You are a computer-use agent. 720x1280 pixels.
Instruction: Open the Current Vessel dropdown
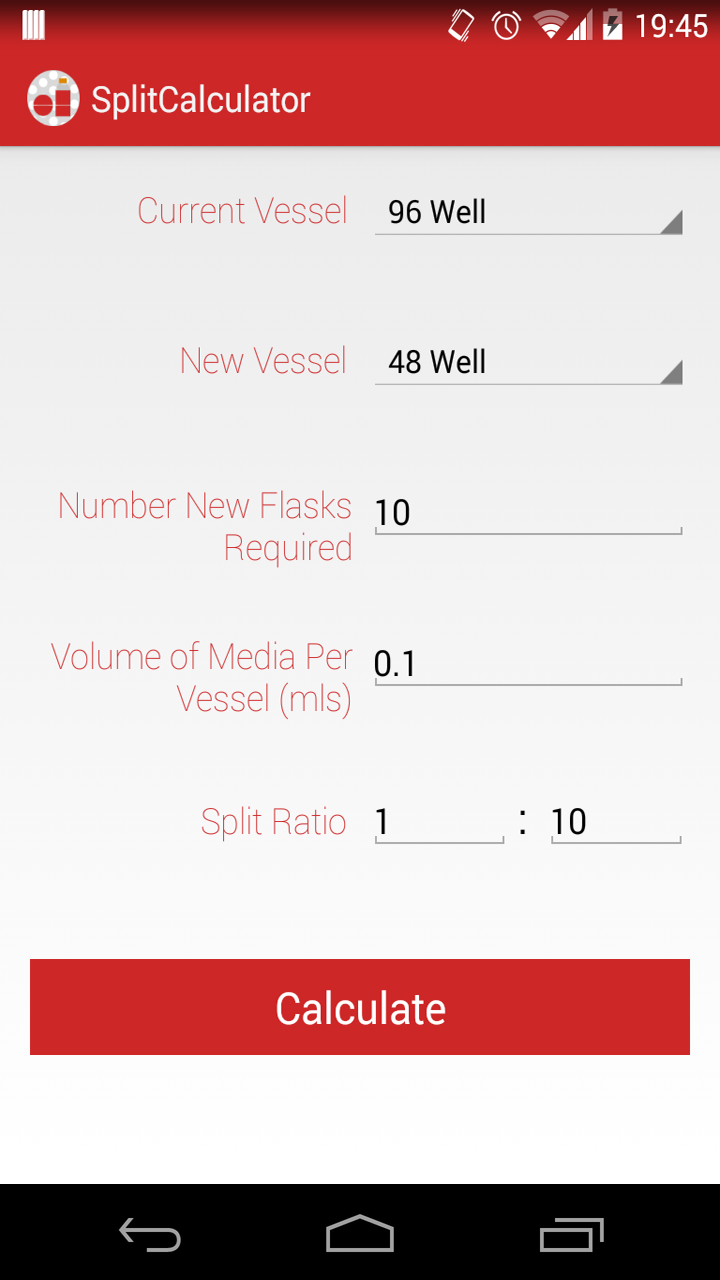(x=528, y=212)
